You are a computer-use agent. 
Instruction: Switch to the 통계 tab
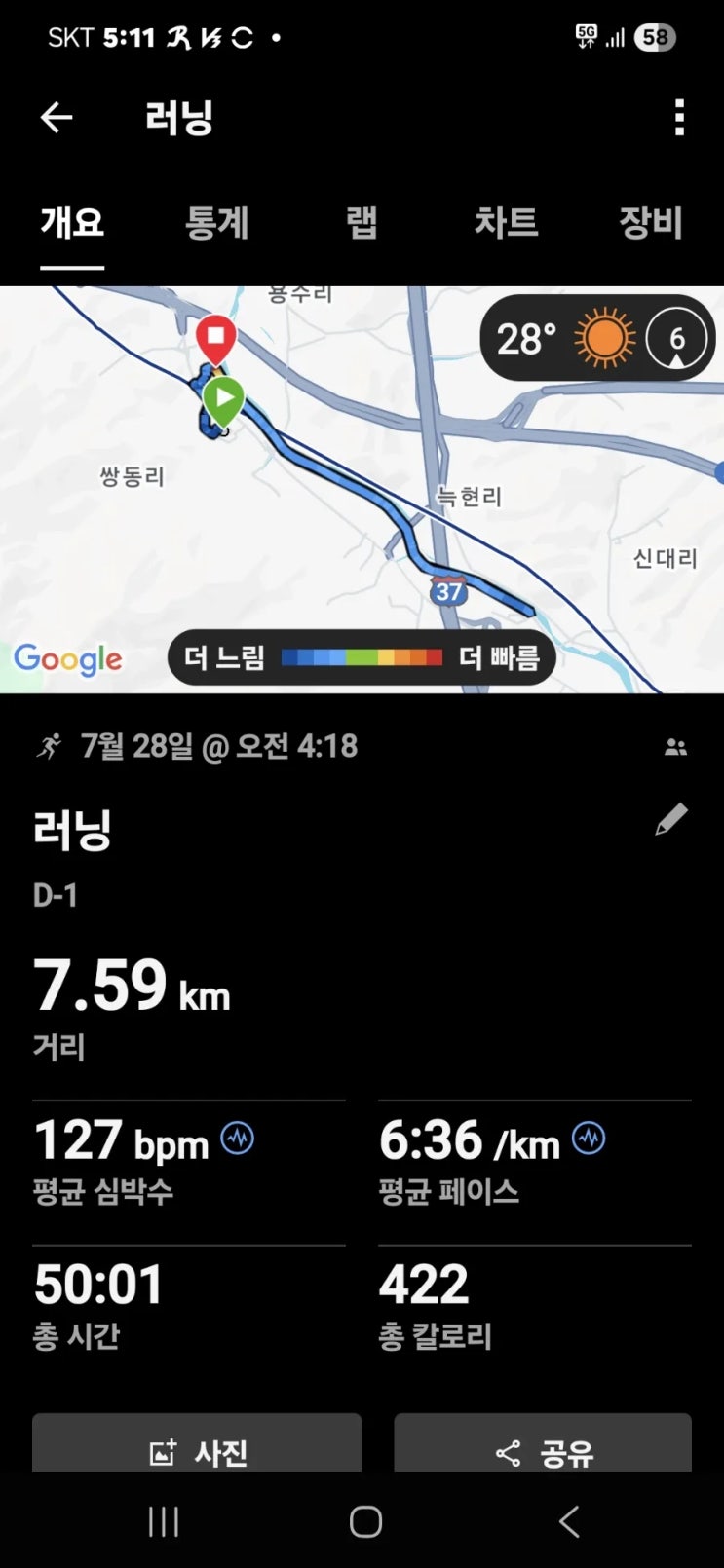(216, 223)
